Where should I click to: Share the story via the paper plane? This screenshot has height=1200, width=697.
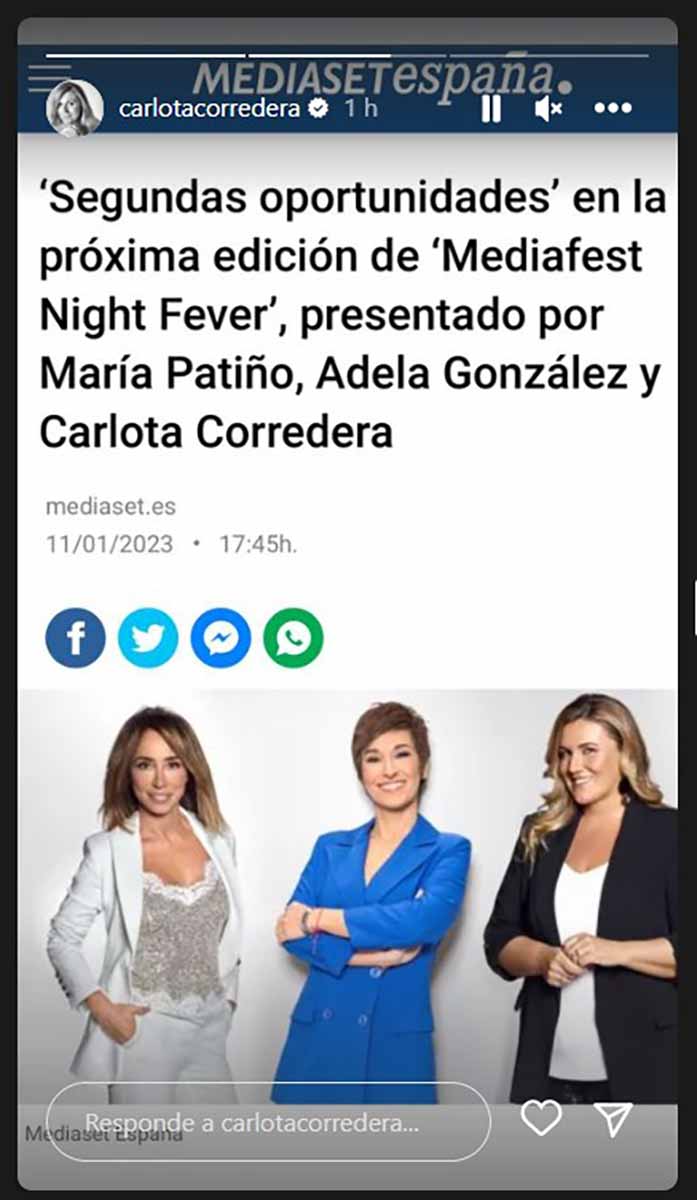(x=614, y=1119)
